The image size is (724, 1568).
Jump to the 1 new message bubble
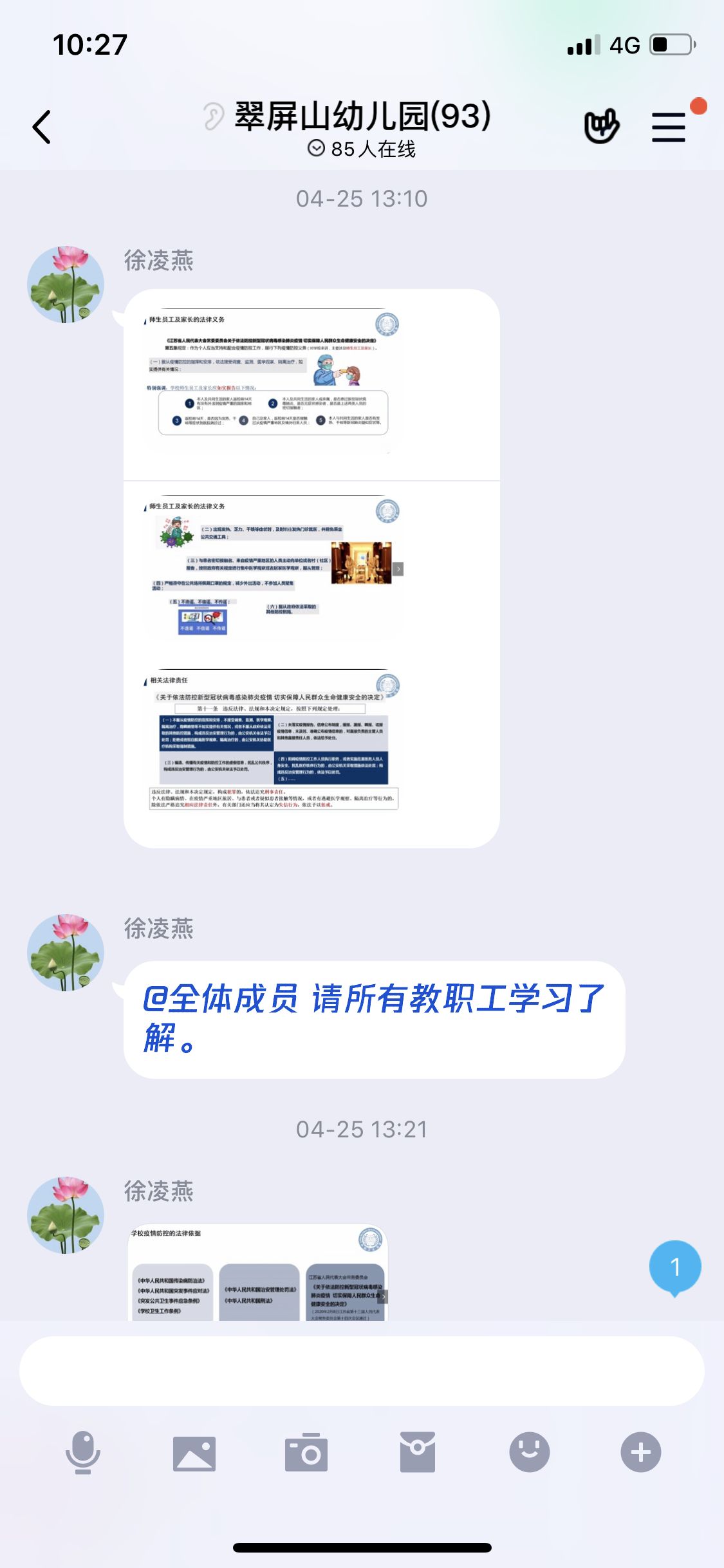674,1267
